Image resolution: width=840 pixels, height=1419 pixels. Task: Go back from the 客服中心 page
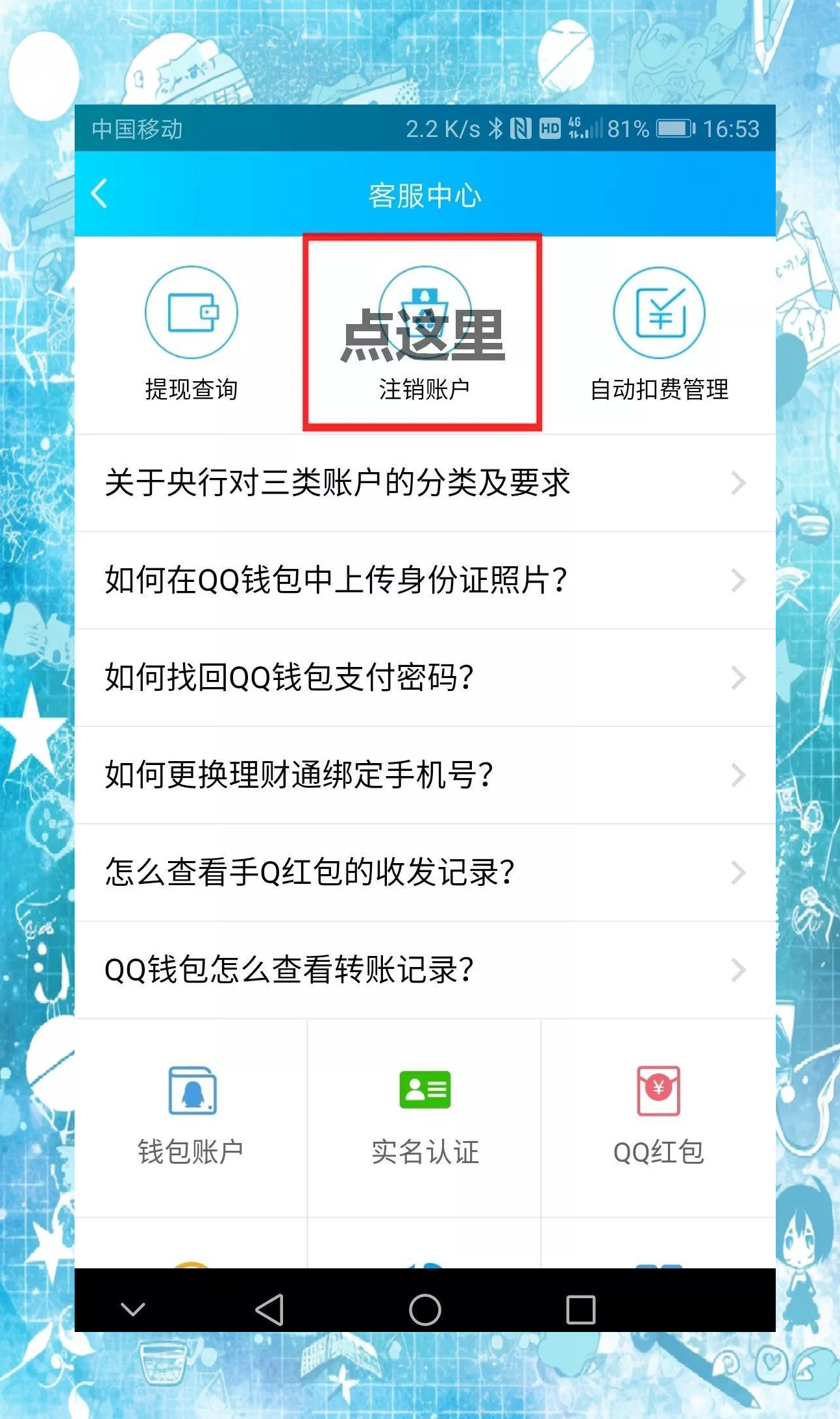tap(99, 194)
